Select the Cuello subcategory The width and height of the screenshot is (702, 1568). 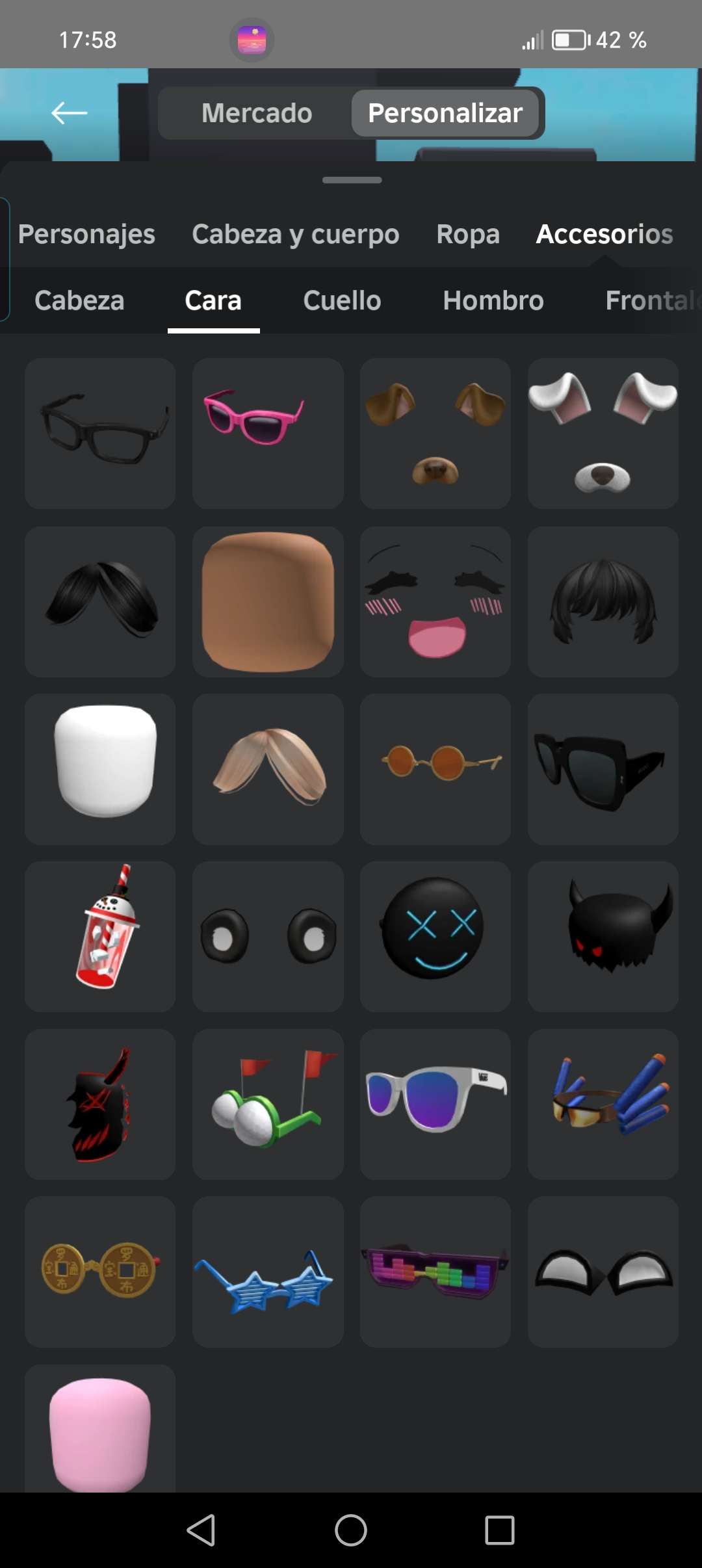pos(342,300)
